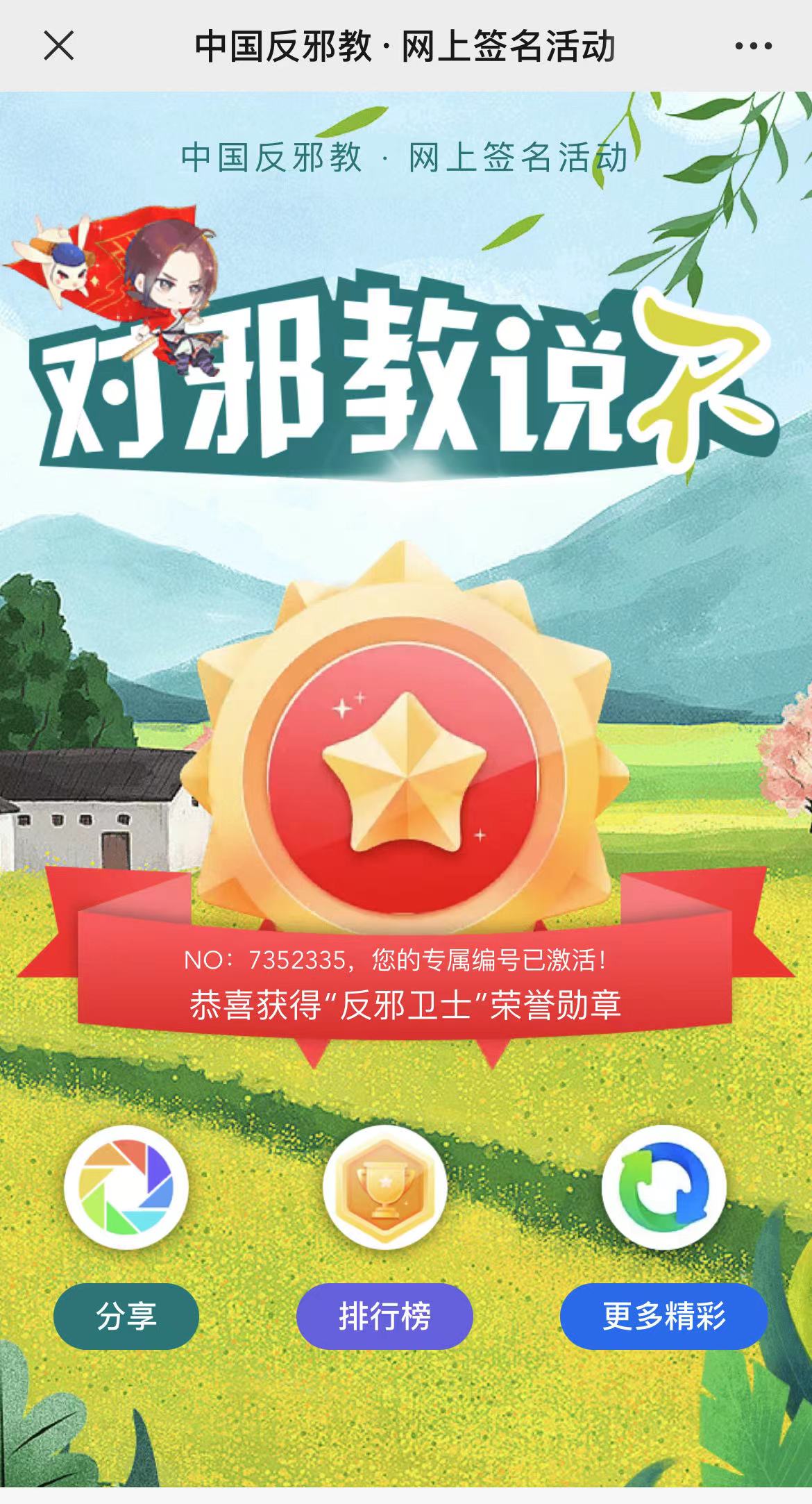Viewport: 812px width, 1504px height.
Task: Close the web page with the X
Action: point(58,47)
